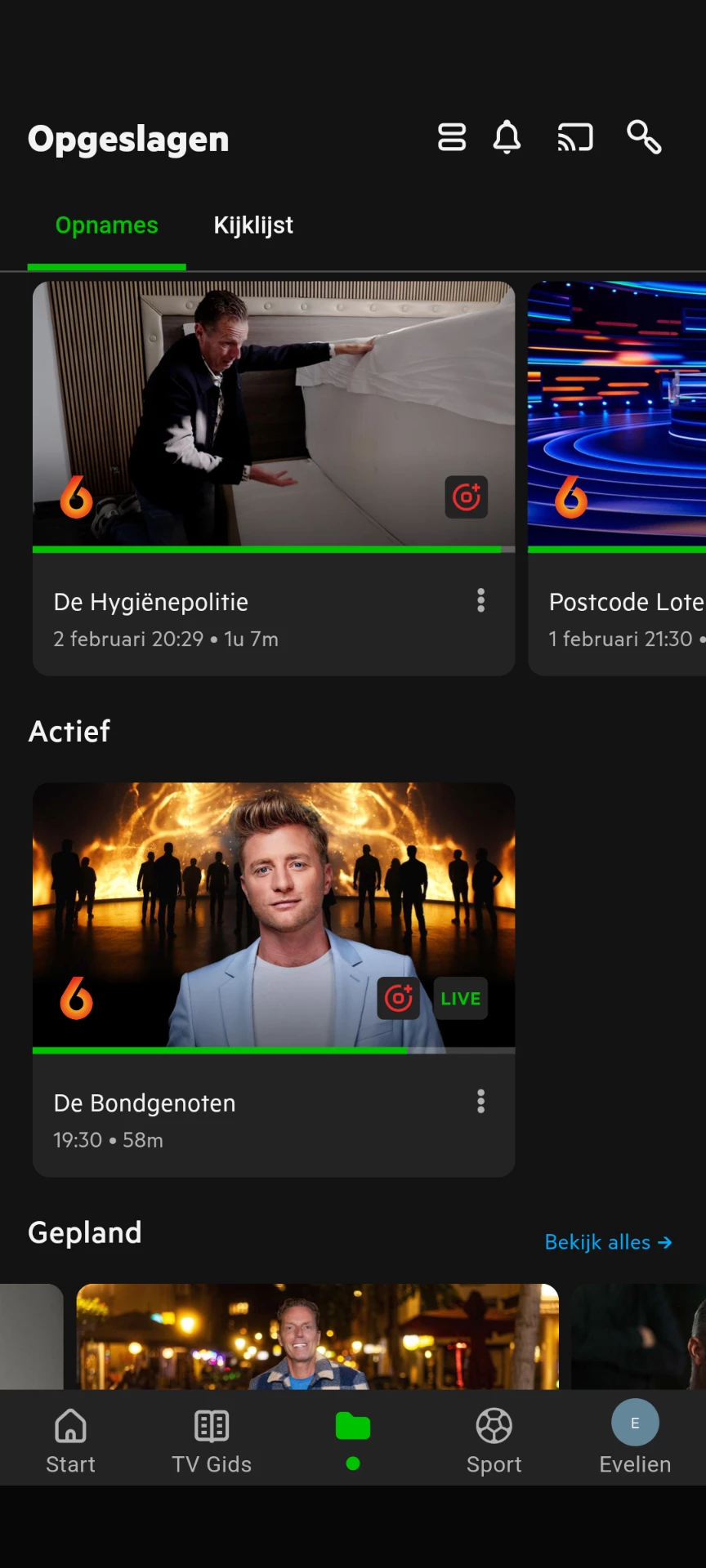Open the notifications bell

[507, 137]
